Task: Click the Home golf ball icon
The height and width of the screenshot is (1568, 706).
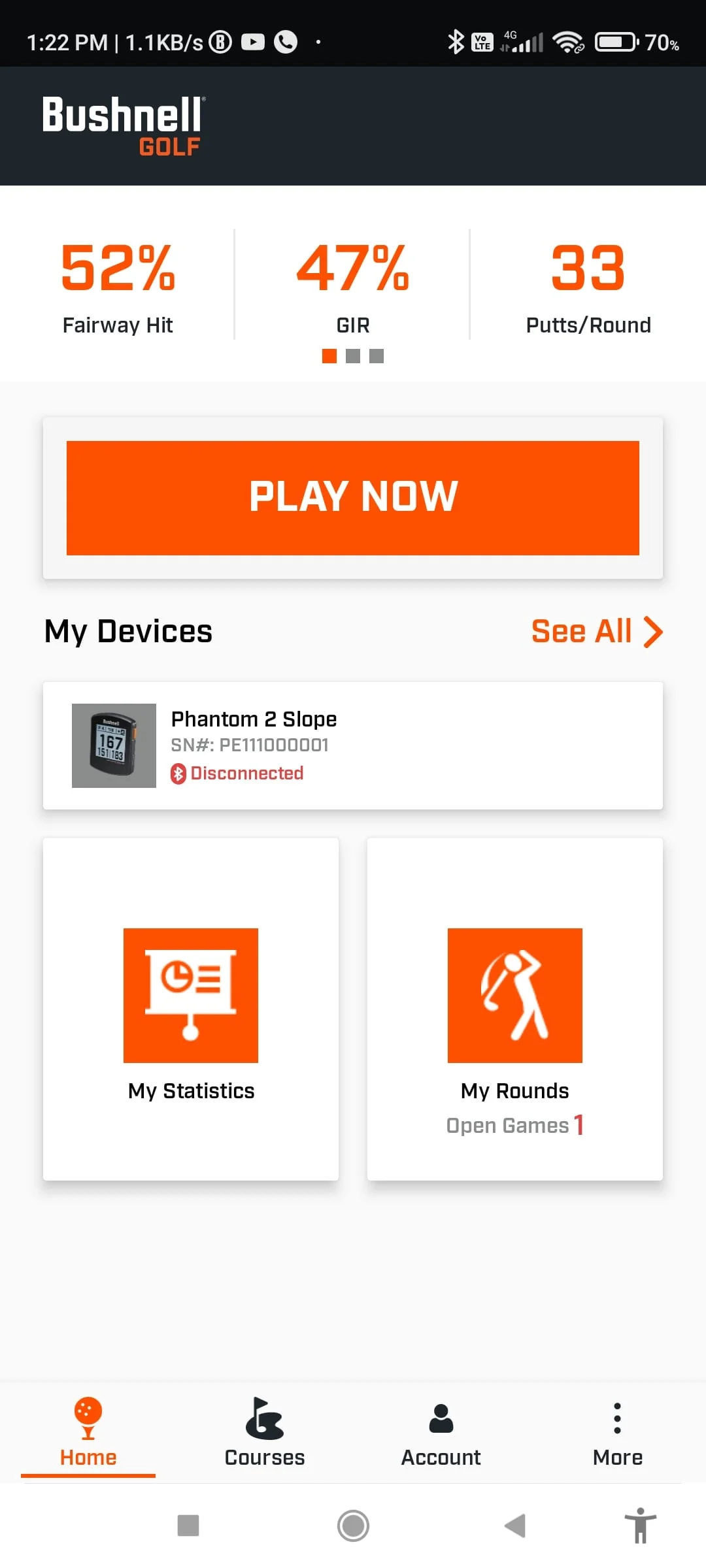Action: 88,1415
